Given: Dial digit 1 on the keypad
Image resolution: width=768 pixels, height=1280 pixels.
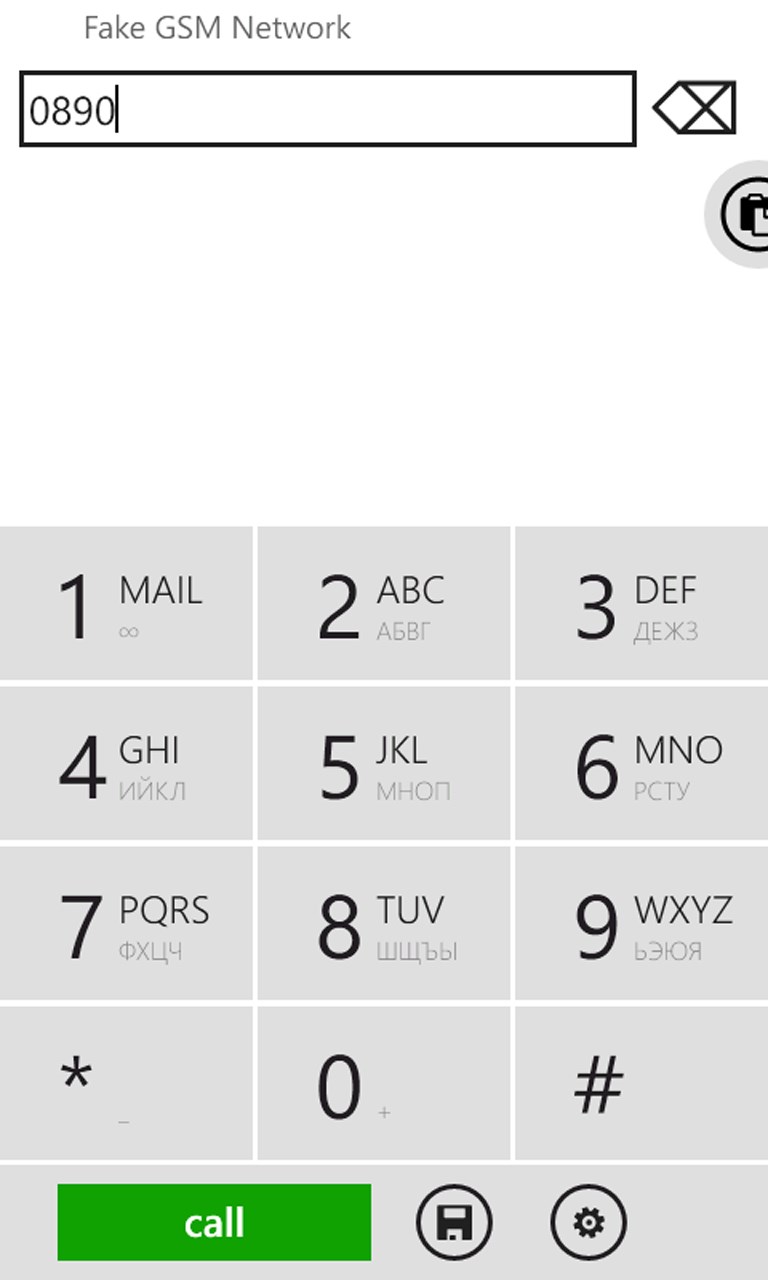Looking at the screenshot, I should [x=126, y=604].
